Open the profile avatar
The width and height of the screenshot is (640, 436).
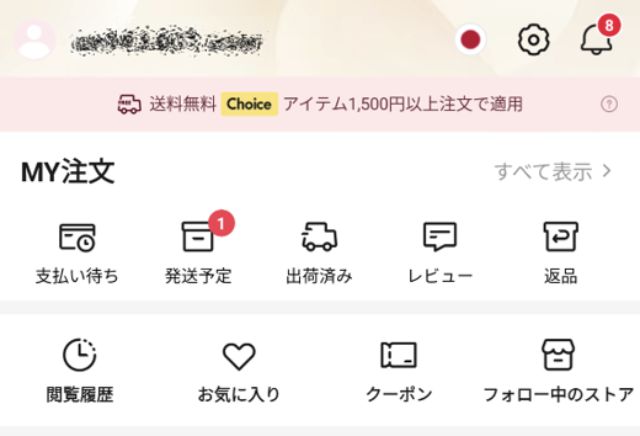pos(36,41)
